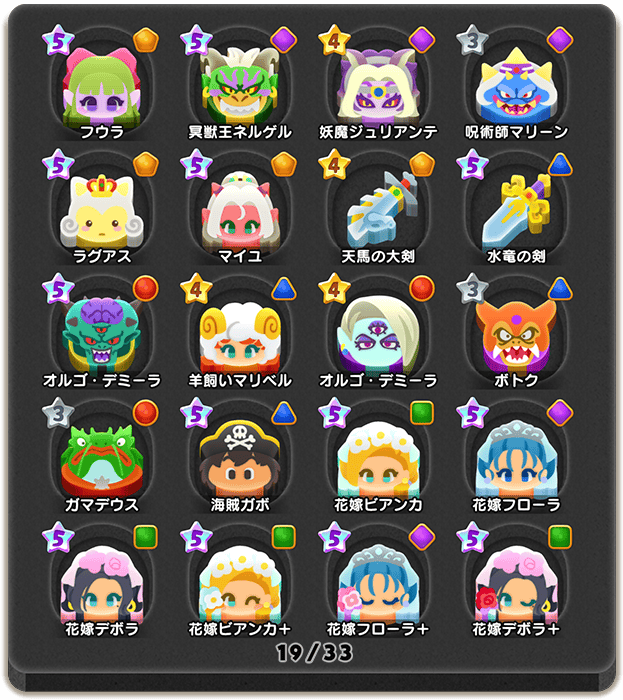Tap the 妖魔ジュリアンテ tile
The height and width of the screenshot is (700, 623).
(x=378, y=85)
